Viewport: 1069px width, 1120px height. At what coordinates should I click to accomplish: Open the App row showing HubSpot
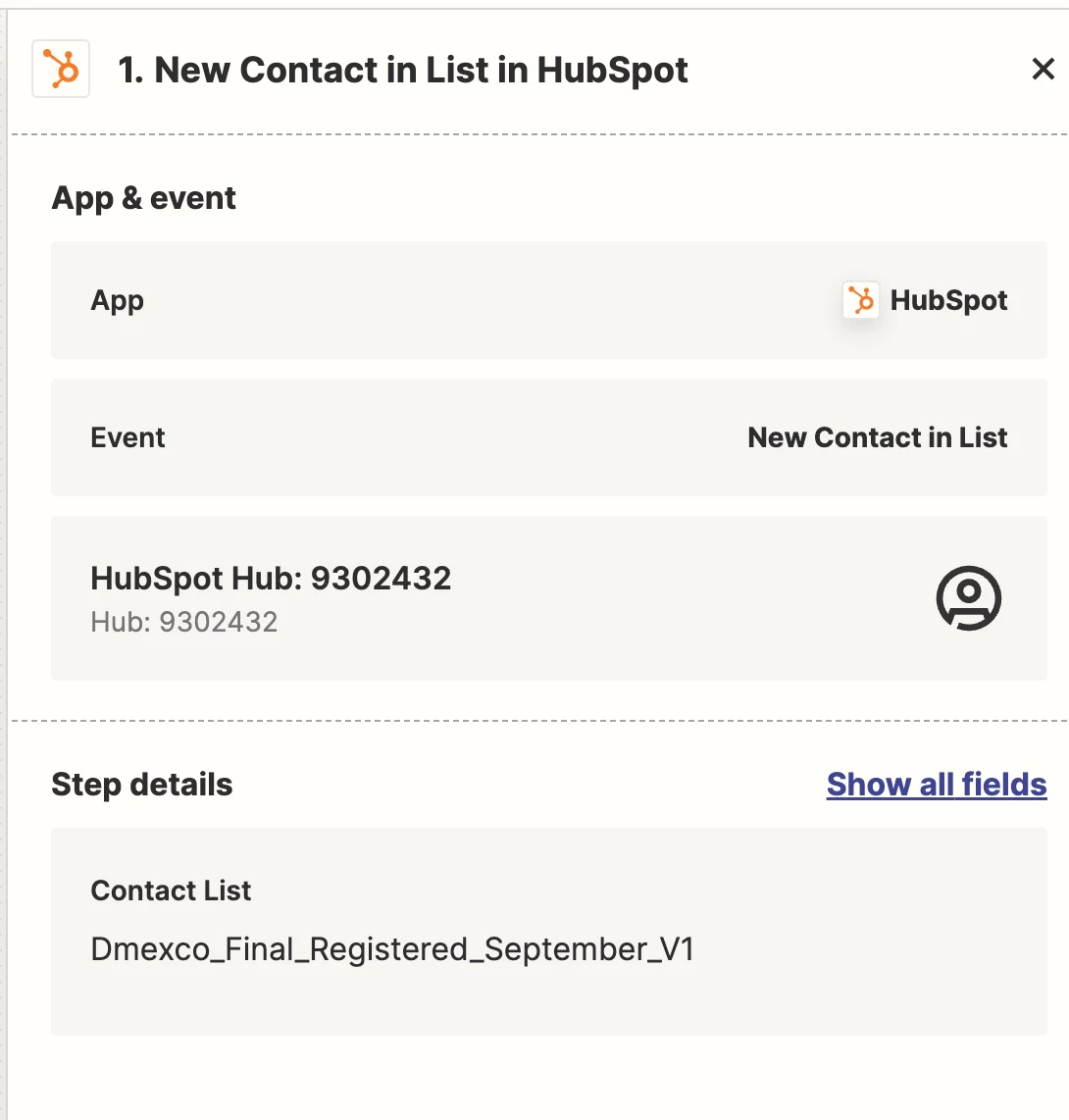[x=548, y=300]
